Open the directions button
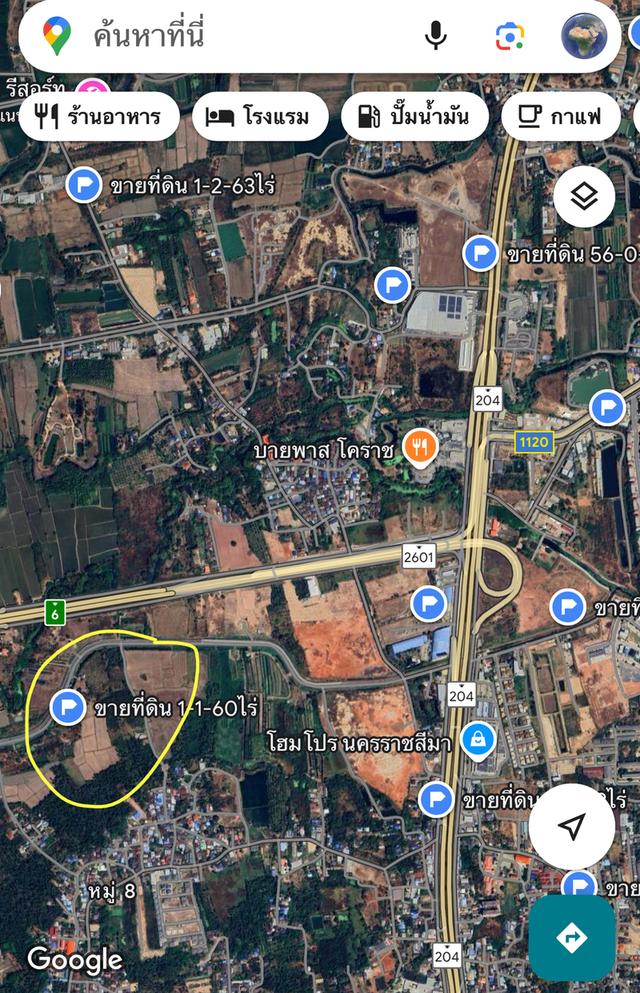The width and height of the screenshot is (640, 993). [x=571, y=937]
